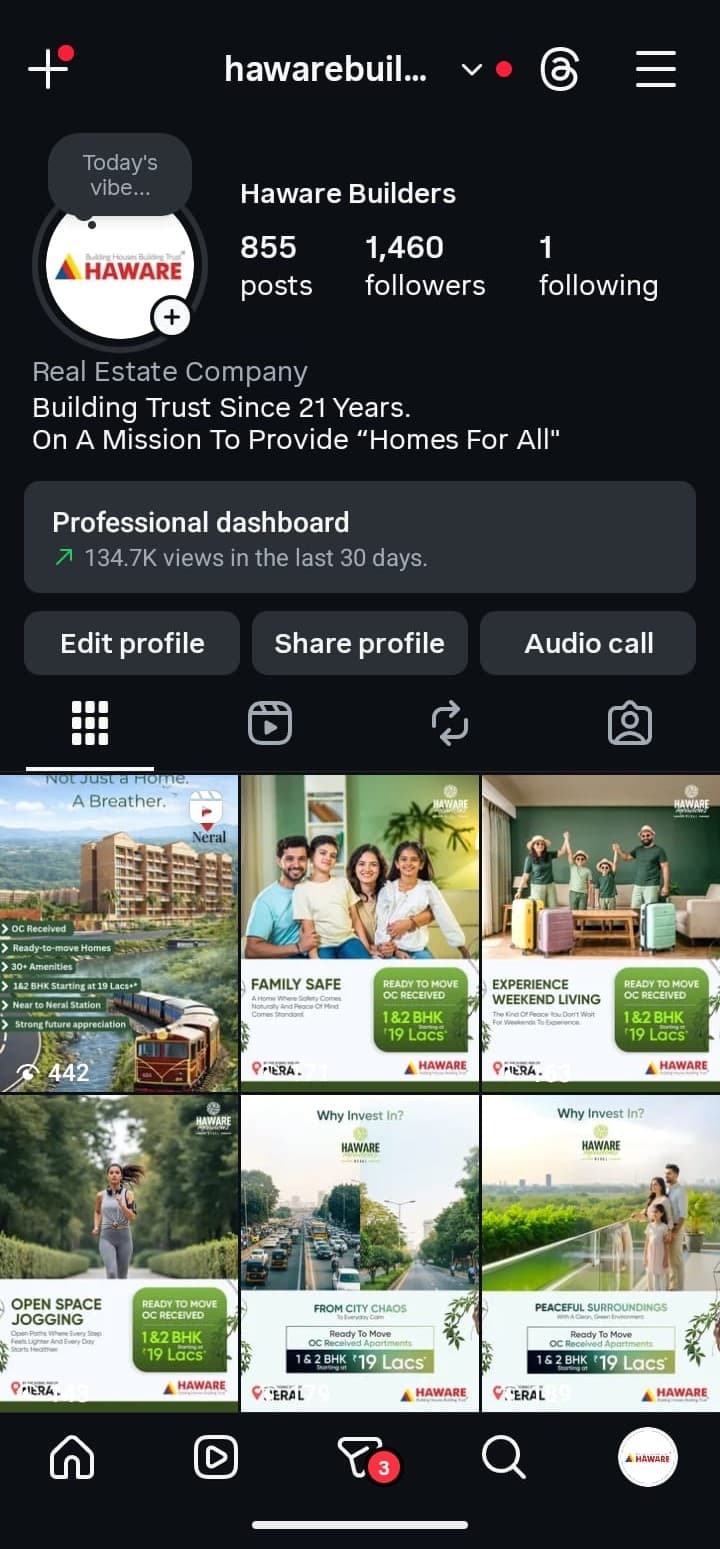
Task: Open the Threads icon
Action: point(559,70)
